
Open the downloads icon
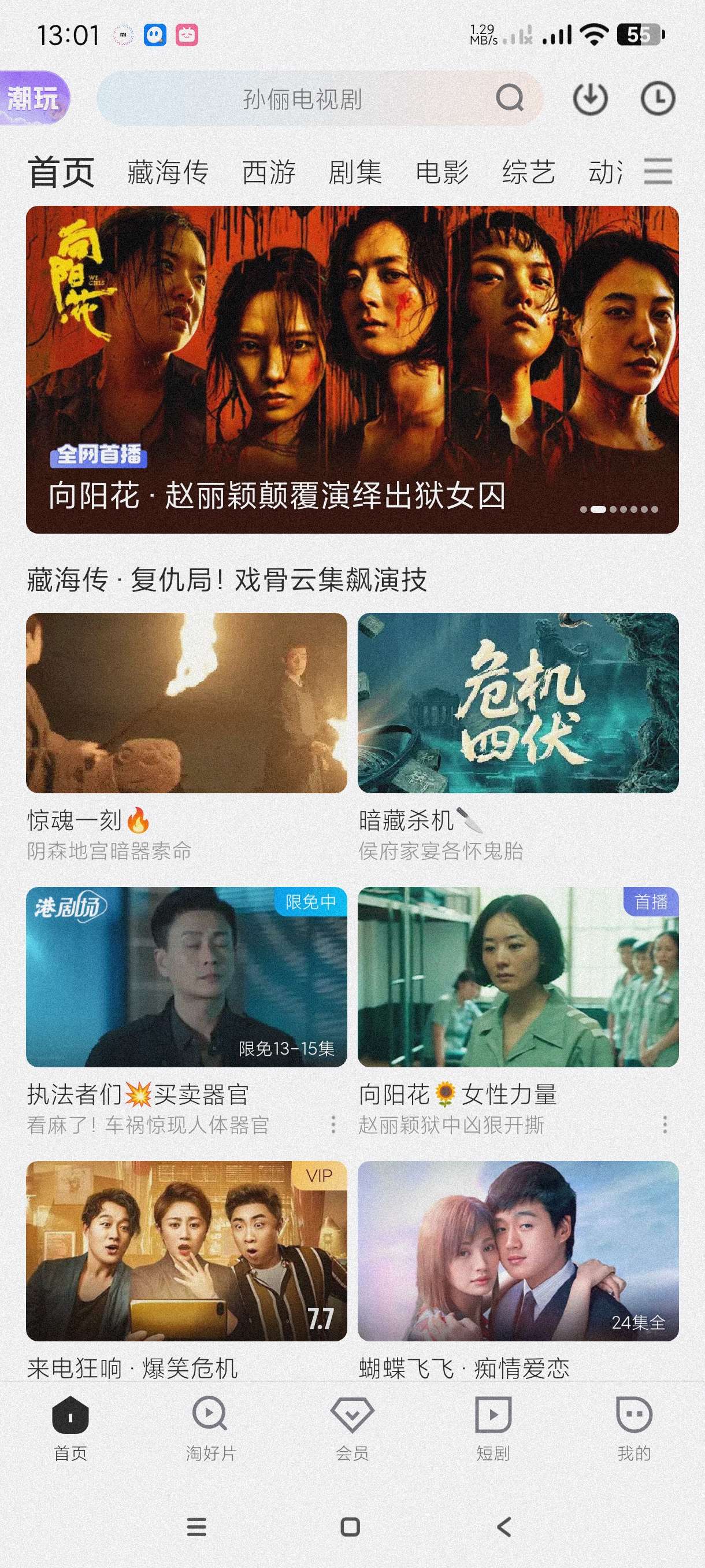tap(589, 99)
